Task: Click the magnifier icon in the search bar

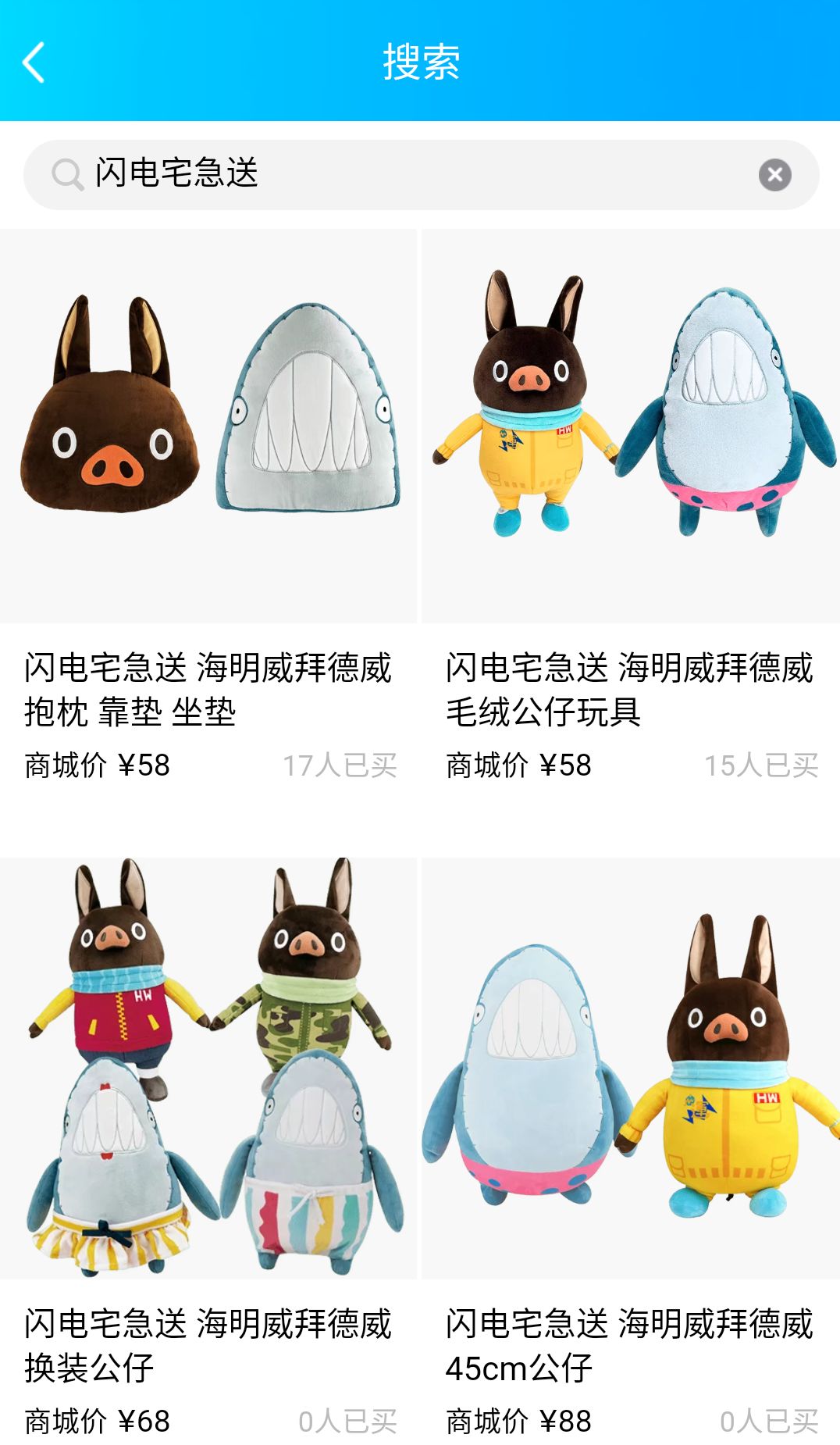Action: tap(69, 173)
